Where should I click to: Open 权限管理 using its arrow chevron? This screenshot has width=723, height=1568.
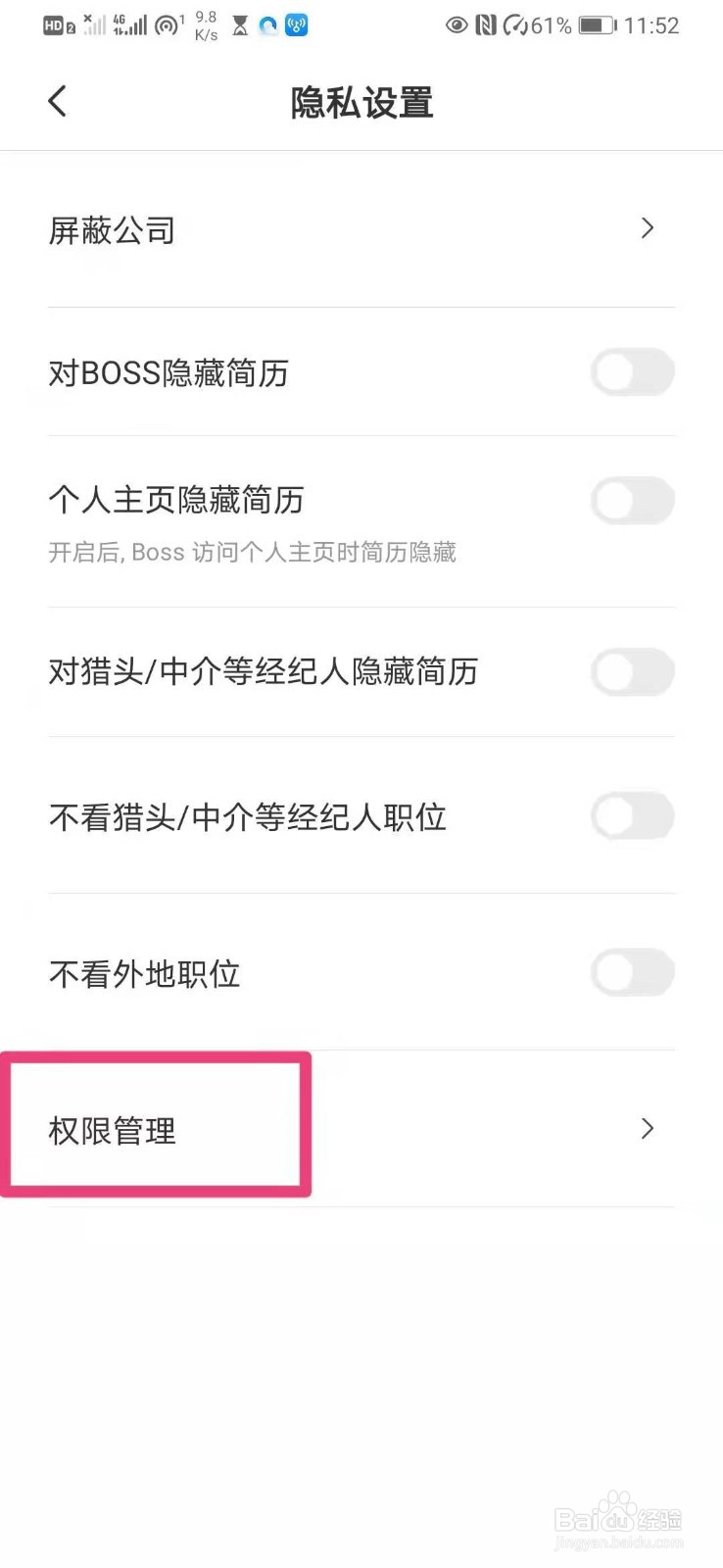click(647, 1129)
